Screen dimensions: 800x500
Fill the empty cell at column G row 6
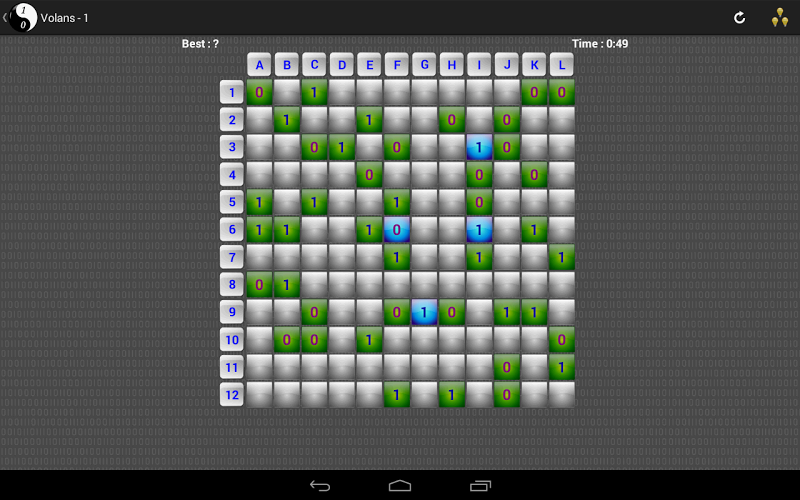[424, 230]
